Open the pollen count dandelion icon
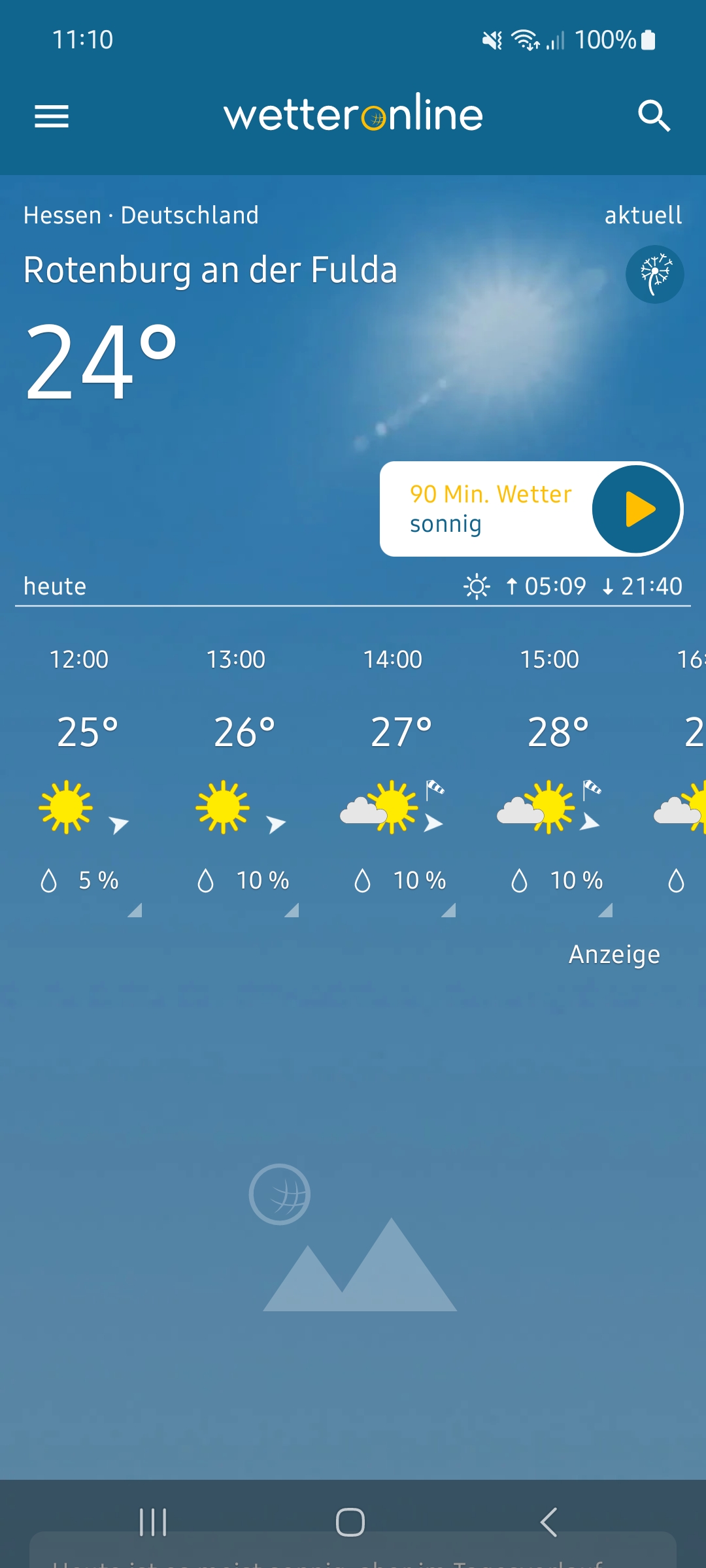Screen dimensions: 706x1568 click(x=655, y=274)
